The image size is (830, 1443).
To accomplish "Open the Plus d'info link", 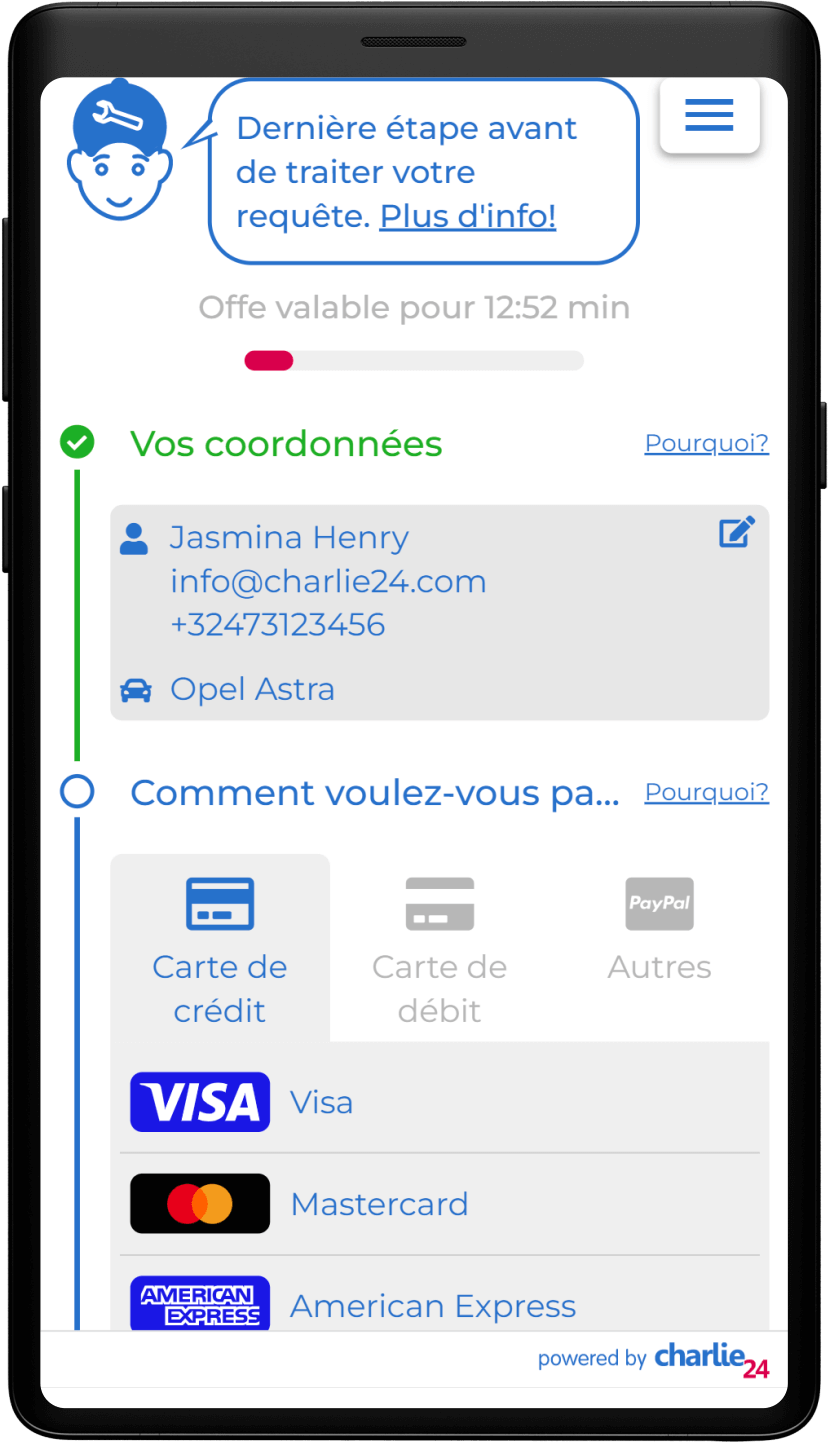I will point(467,216).
